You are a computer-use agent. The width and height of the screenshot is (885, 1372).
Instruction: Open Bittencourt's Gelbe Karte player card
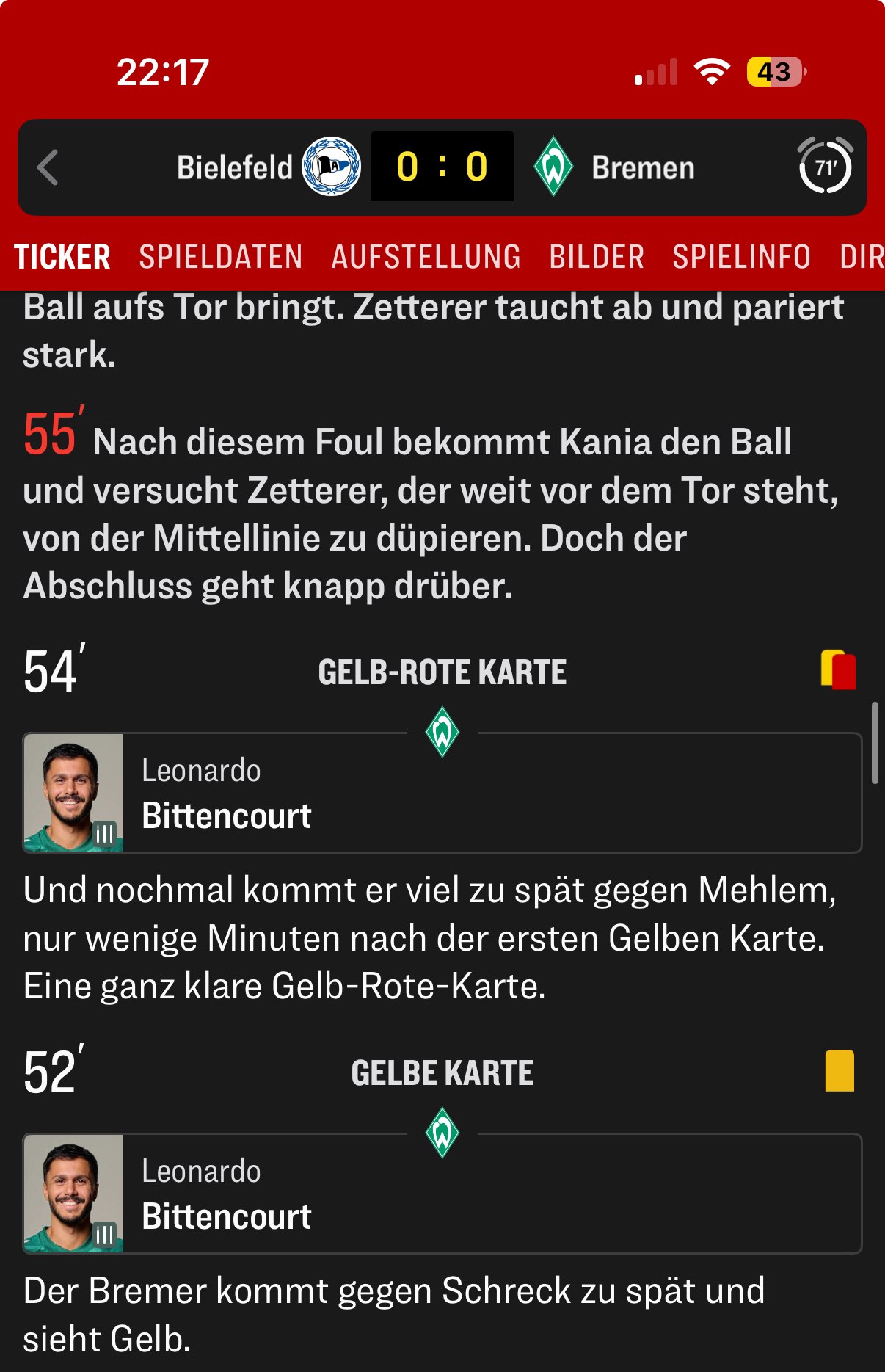pos(442,1194)
